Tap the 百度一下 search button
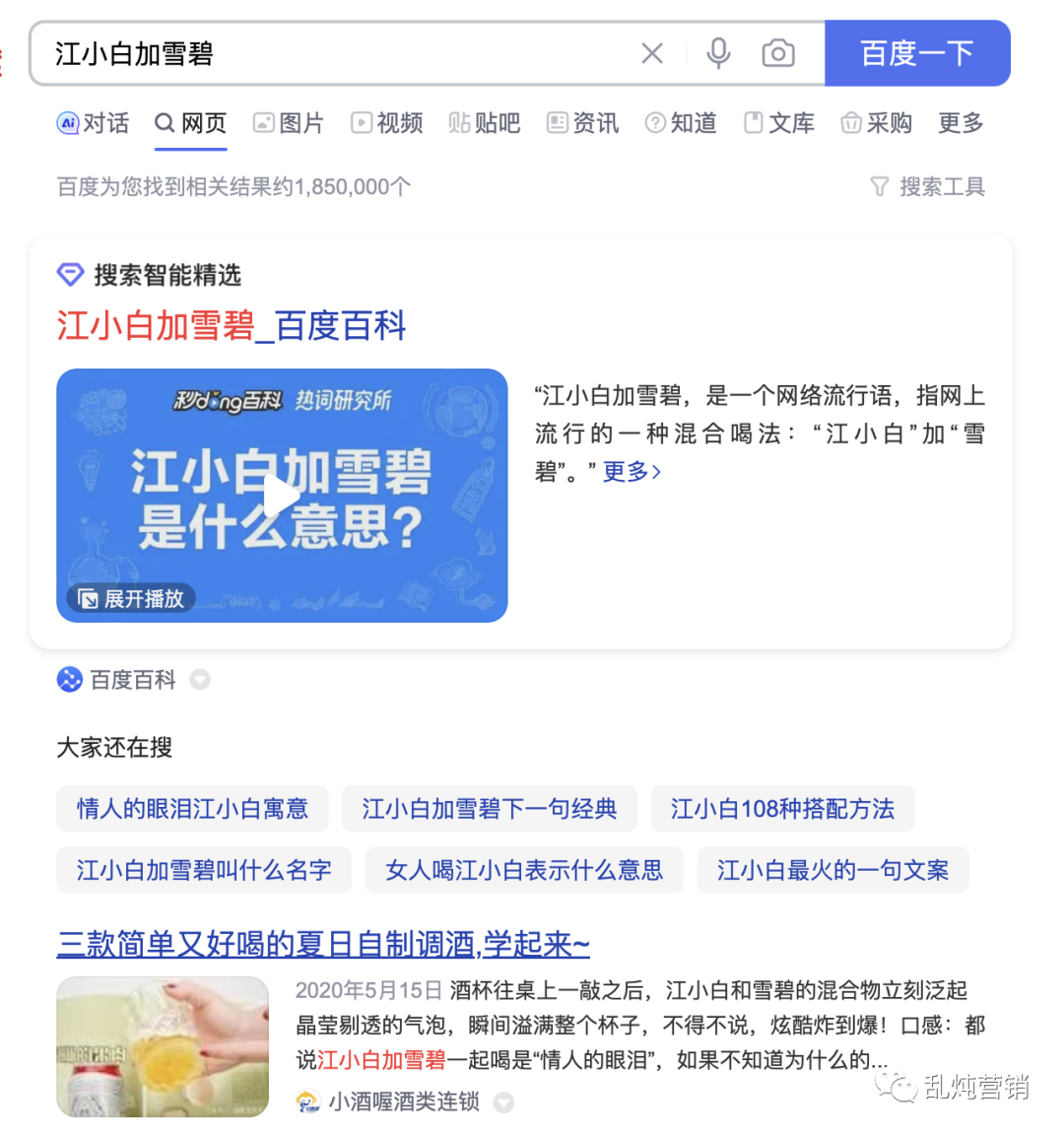This screenshot has height=1134, width=1064. click(x=916, y=53)
